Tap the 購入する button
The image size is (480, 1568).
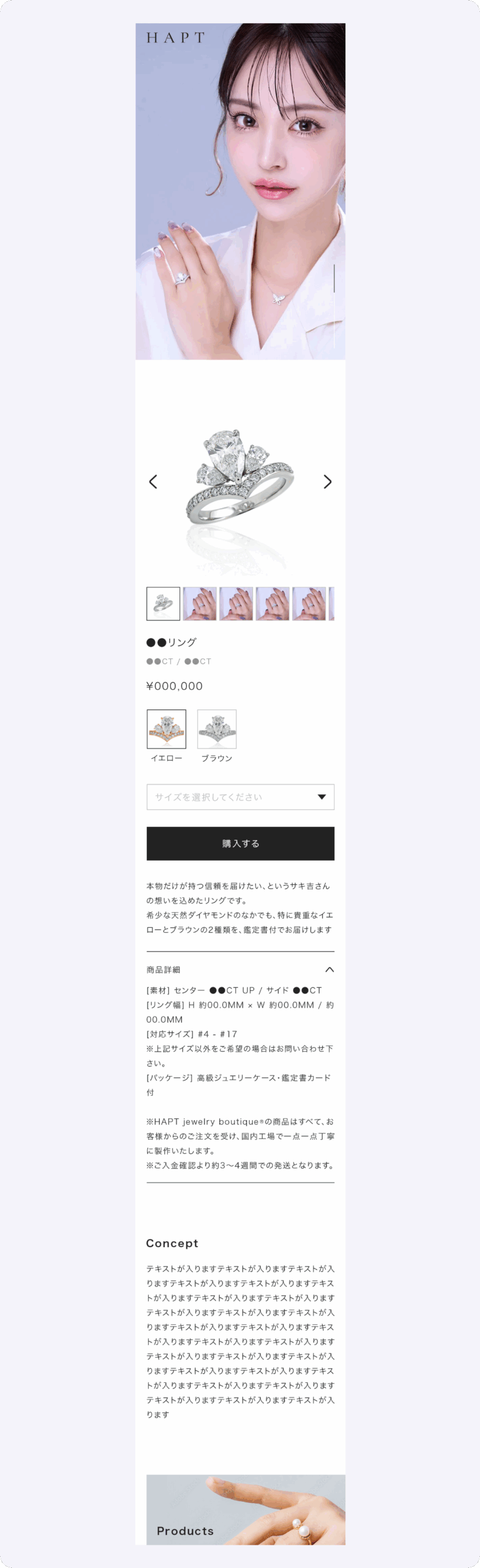pyautogui.click(x=240, y=843)
